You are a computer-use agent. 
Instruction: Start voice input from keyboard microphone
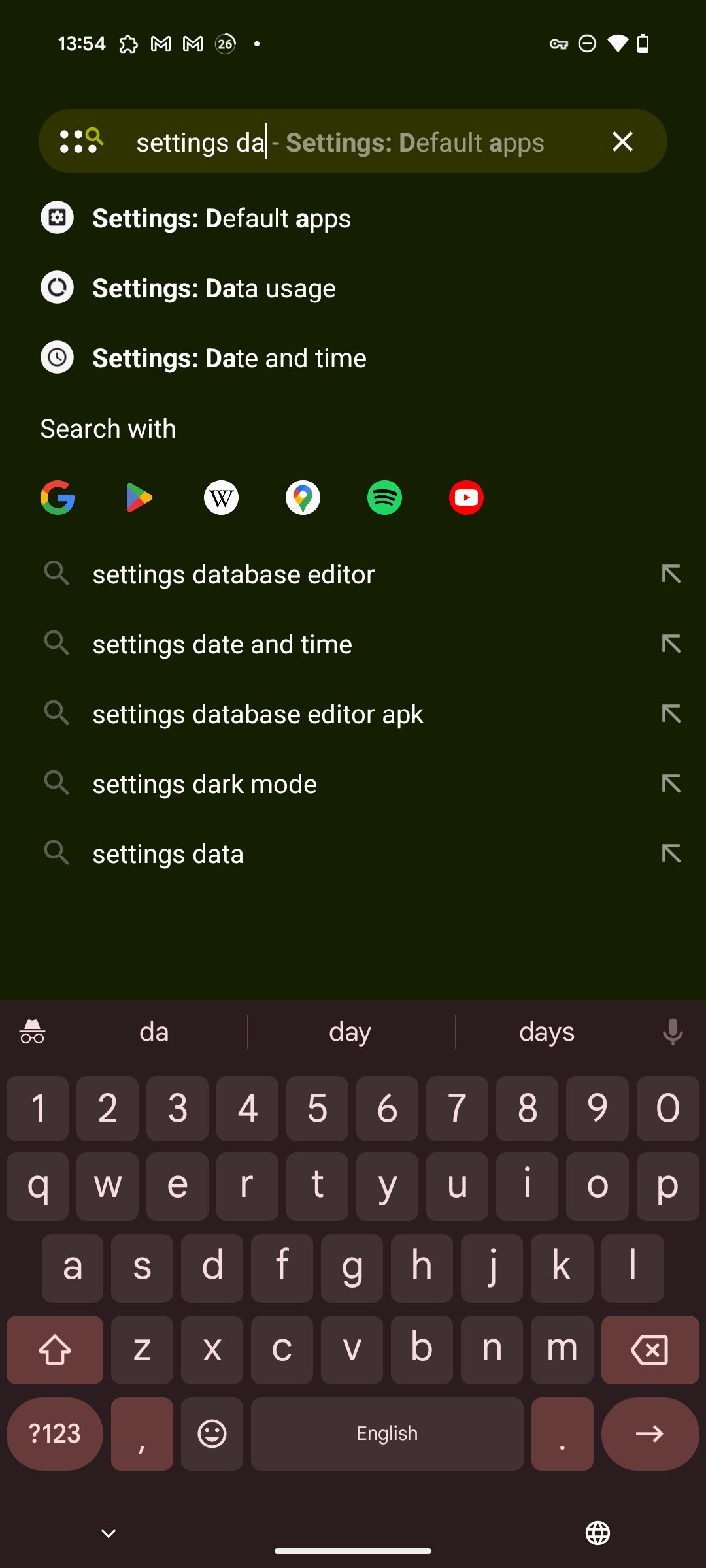672,1032
